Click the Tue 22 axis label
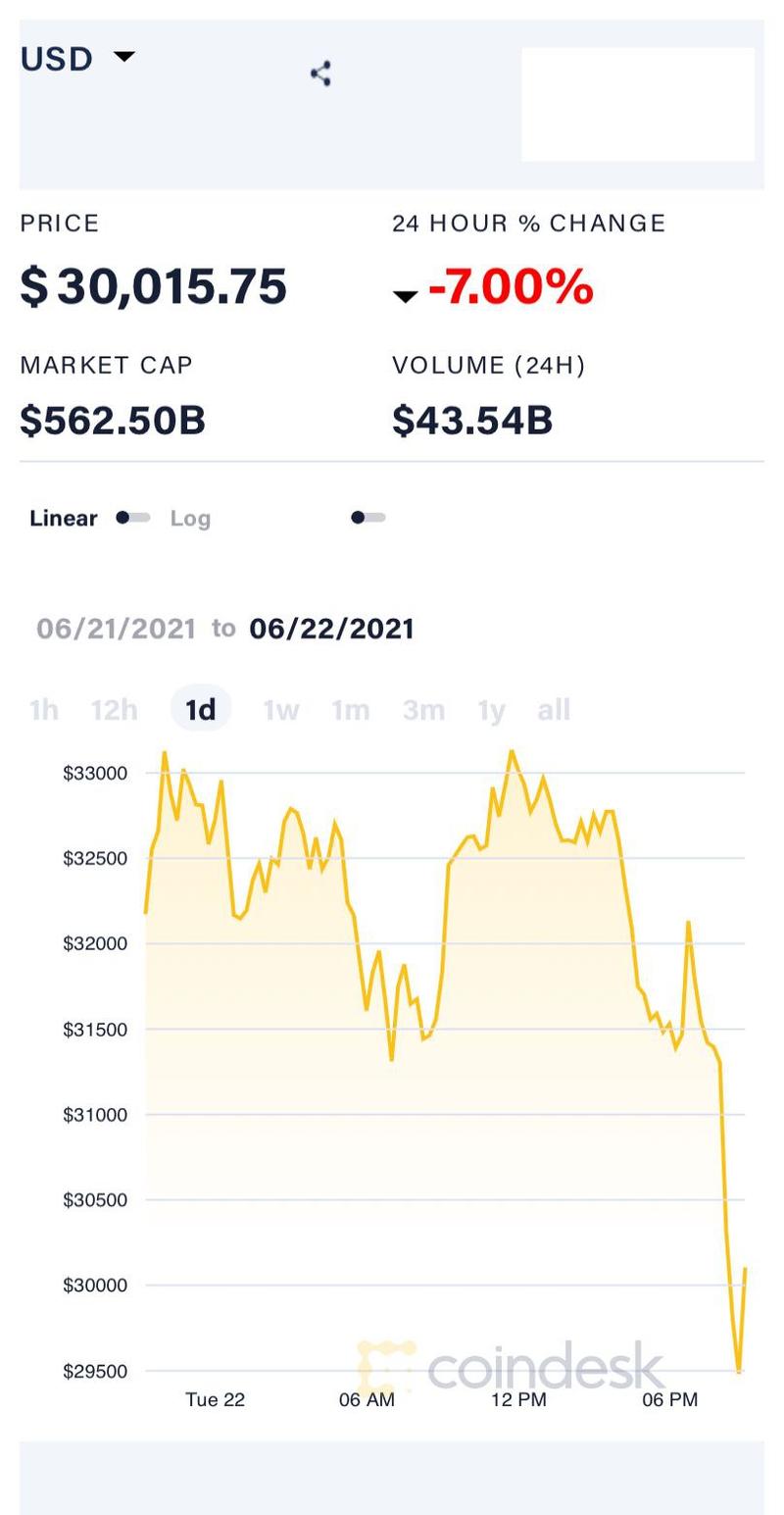 [215, 1400]
